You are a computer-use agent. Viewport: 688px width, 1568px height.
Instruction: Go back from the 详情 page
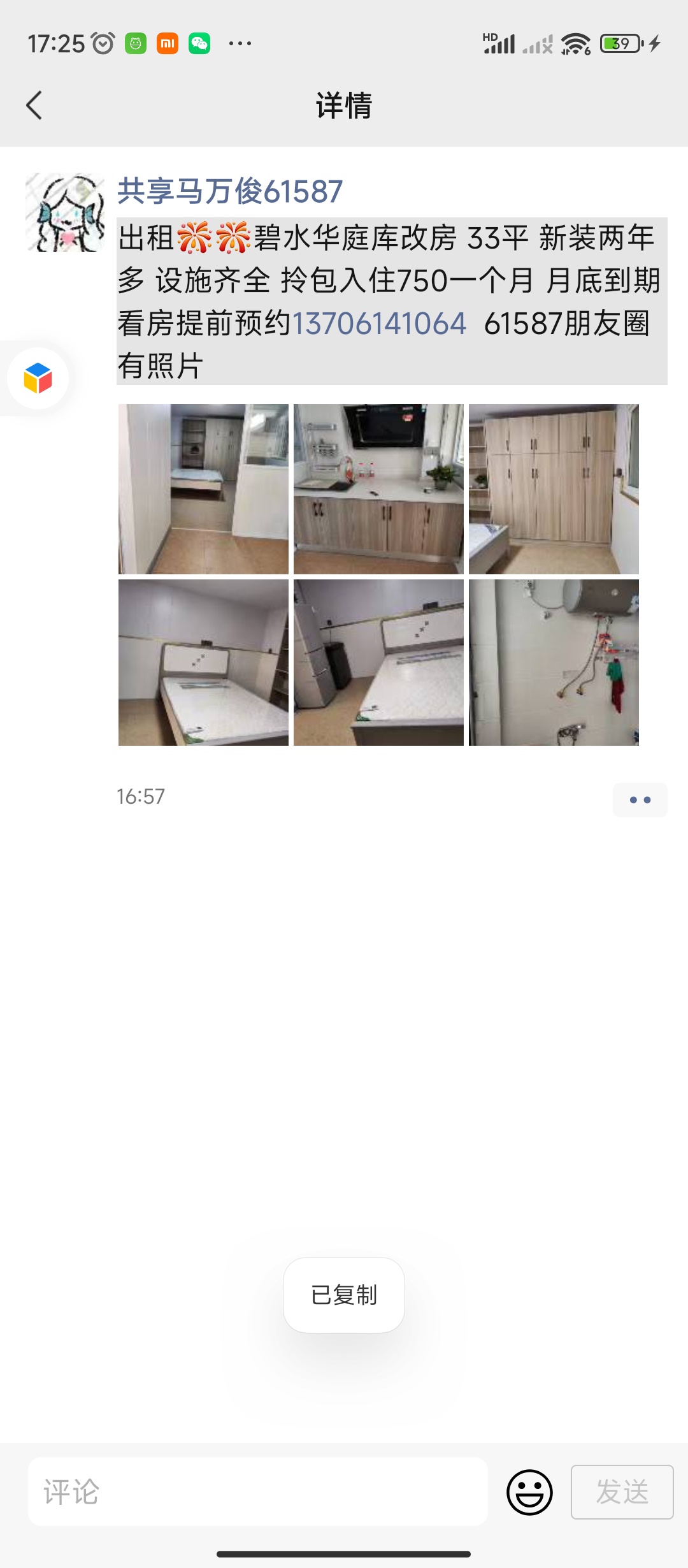click(x=34, y=105)
